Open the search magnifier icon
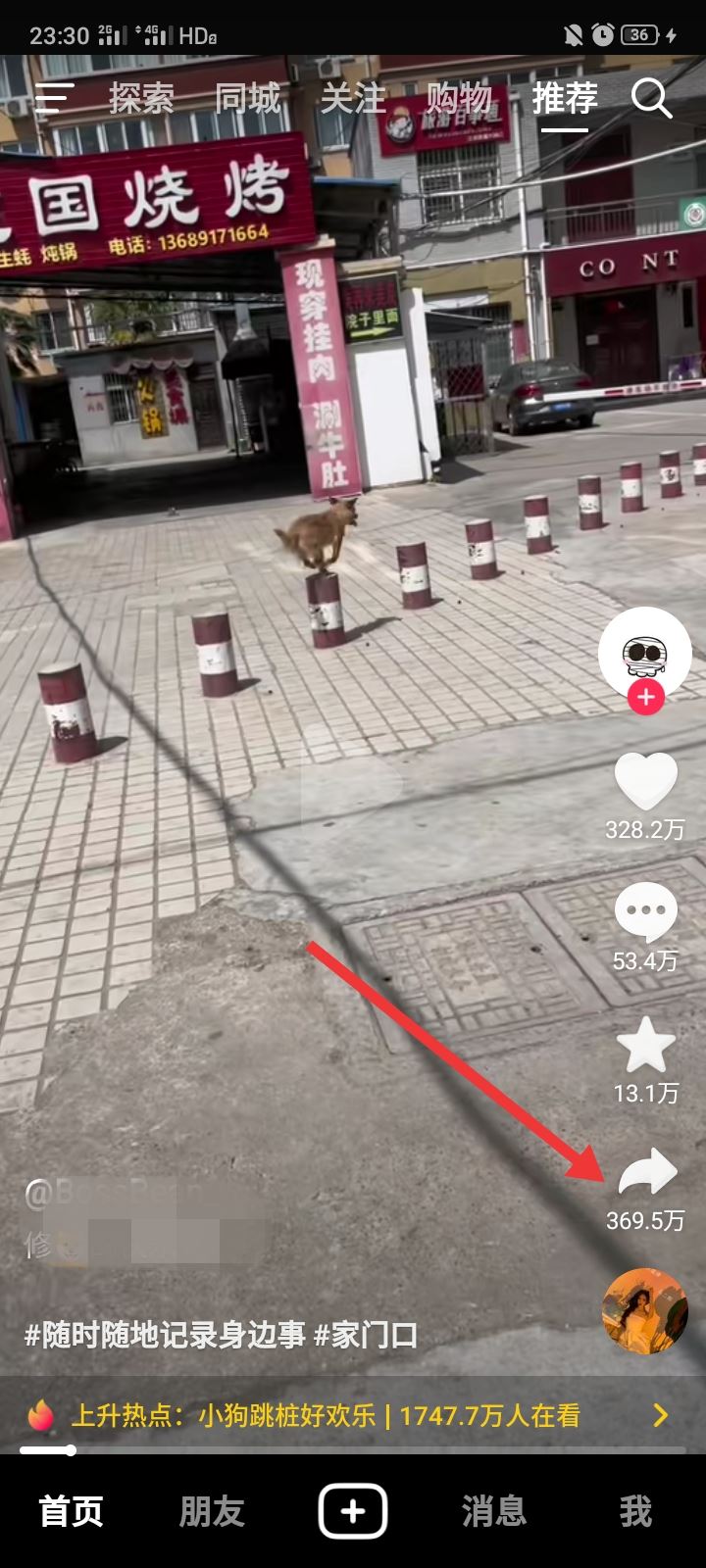This screenshot has width=706, height=1568. (651, 98)
